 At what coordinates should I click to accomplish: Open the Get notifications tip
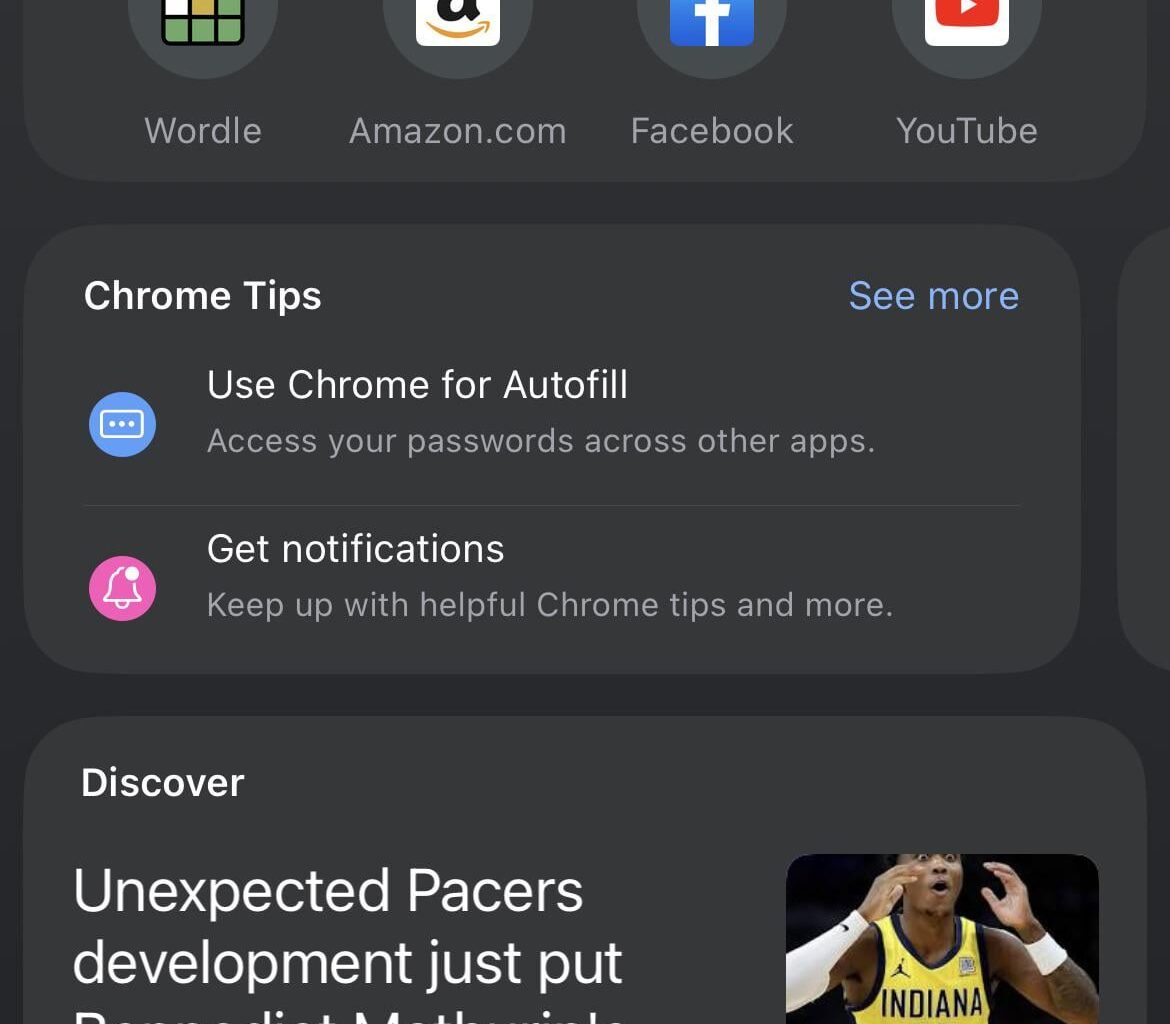[x=540, y=576]
